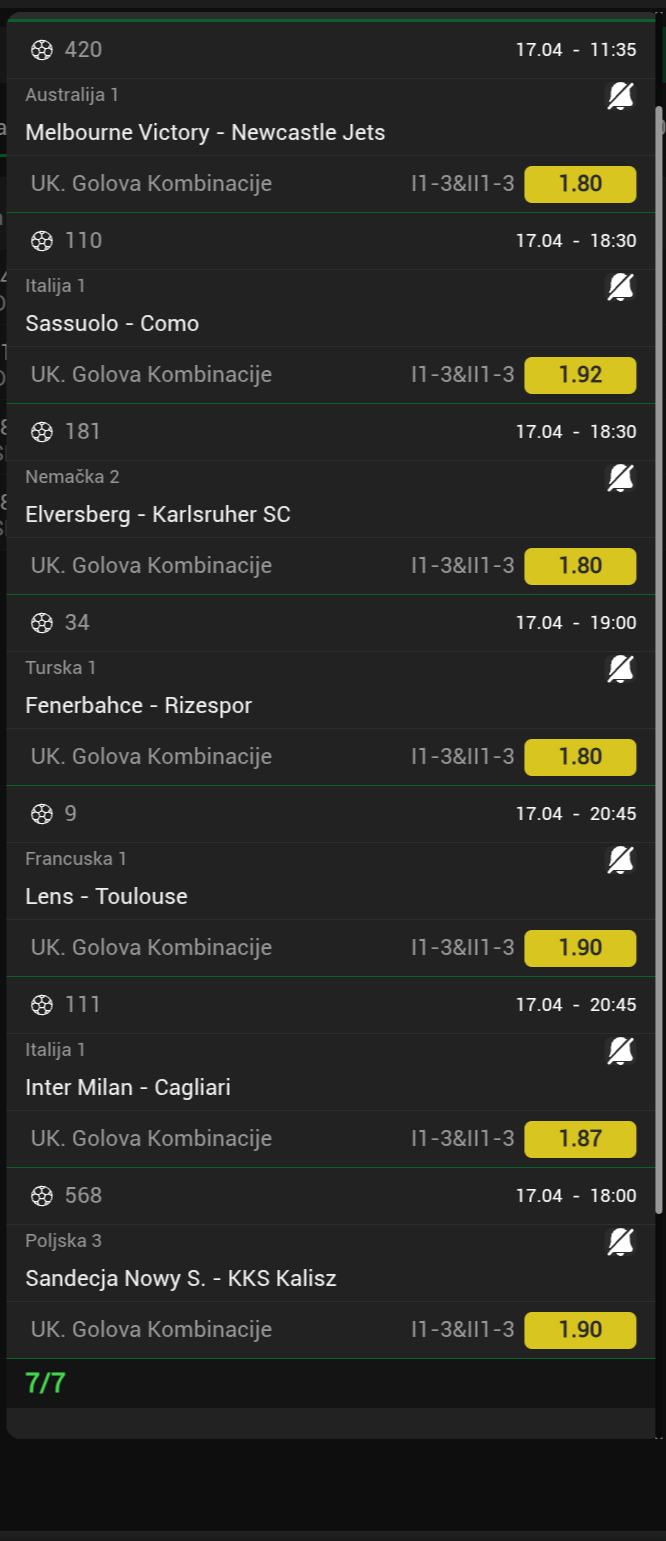Screen dimensions: 666x1541
Task: Open the Inter Milan - Cagliari match
Action: [128, 1087]
